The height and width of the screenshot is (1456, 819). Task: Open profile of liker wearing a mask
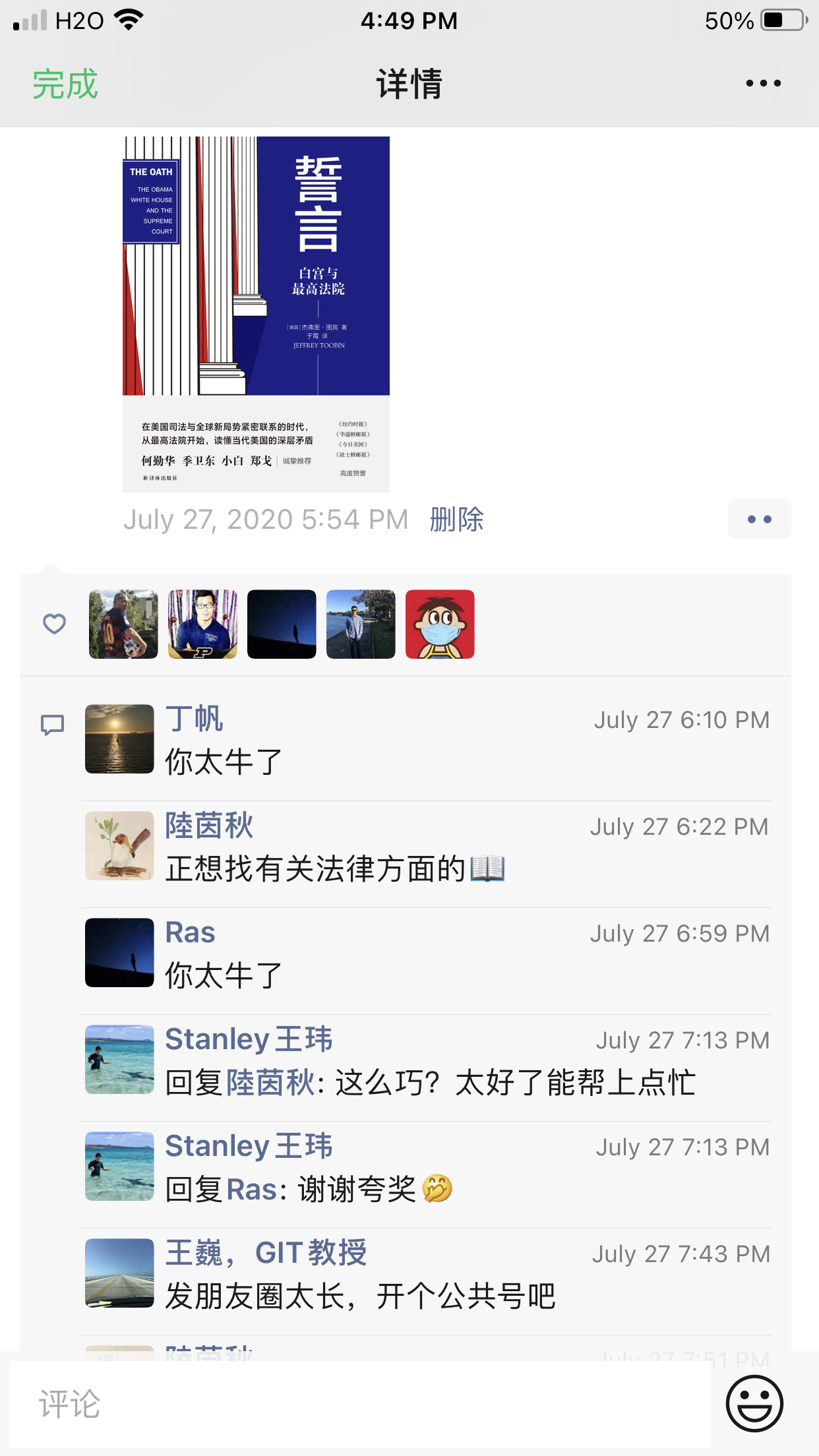click(440, 624)
